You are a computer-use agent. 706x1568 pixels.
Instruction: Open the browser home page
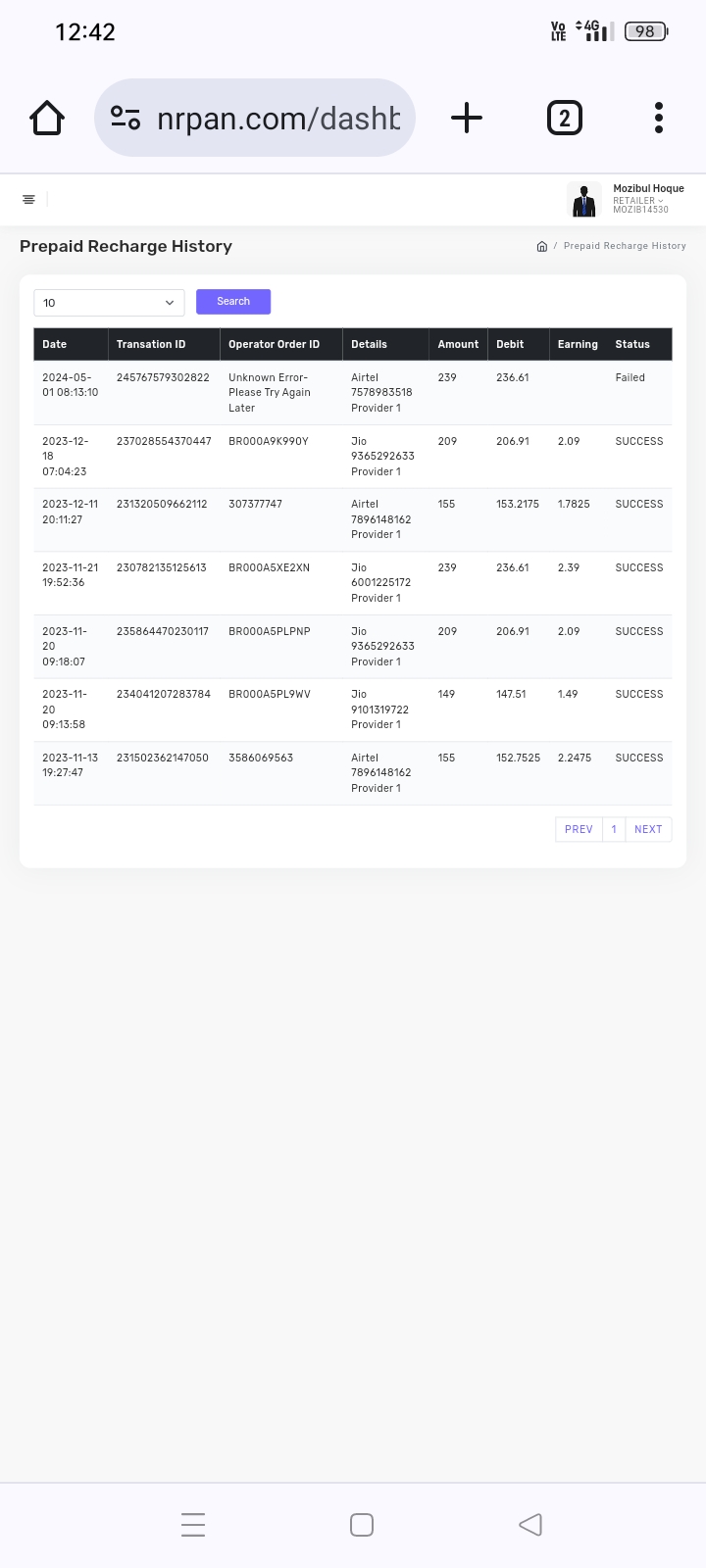coord(47,119)
